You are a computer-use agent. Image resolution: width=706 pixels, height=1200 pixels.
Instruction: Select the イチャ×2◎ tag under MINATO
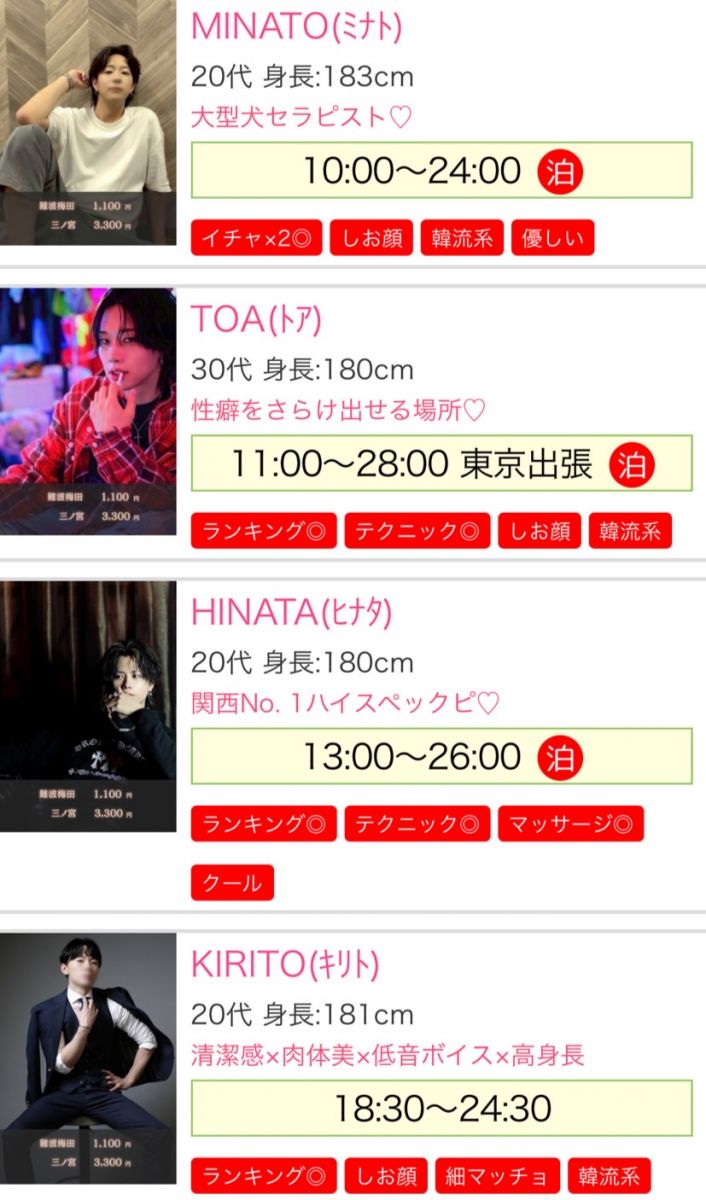256,239
